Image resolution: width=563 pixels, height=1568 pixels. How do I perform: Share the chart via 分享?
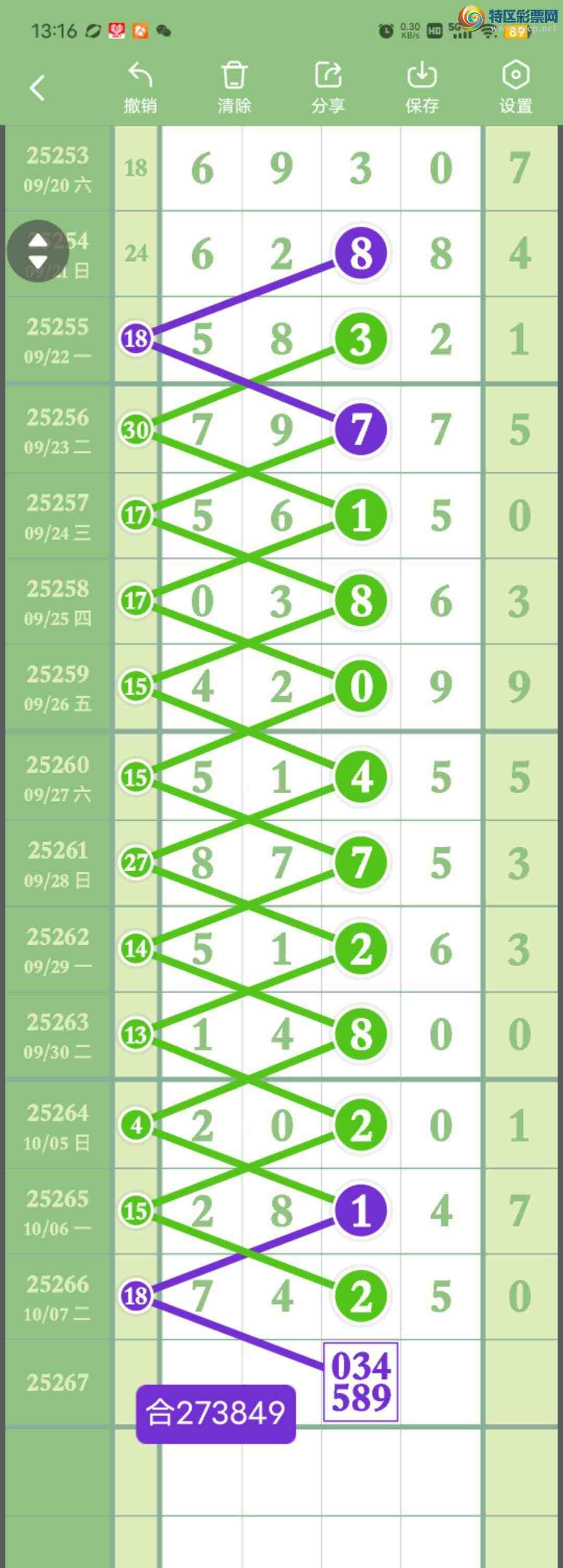click(328, 88)
